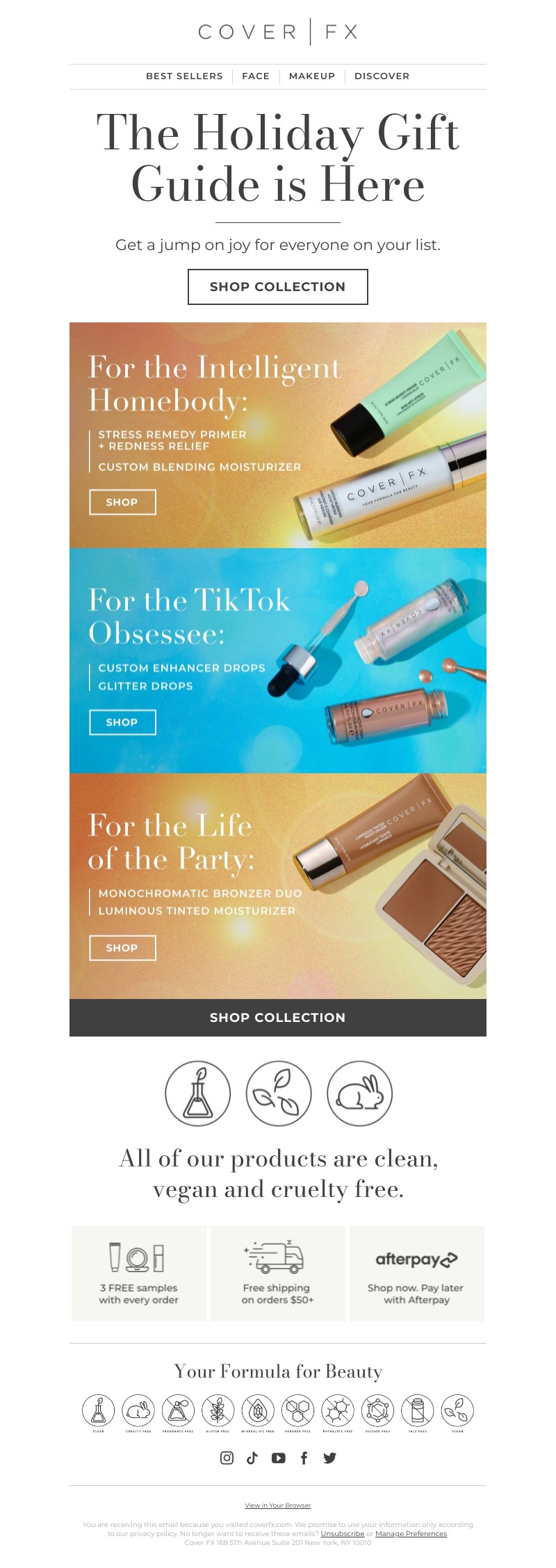This screenshot has height=1568, width=556.
Task: Open the Twitter profile icon
Action: coord(329,1458)
